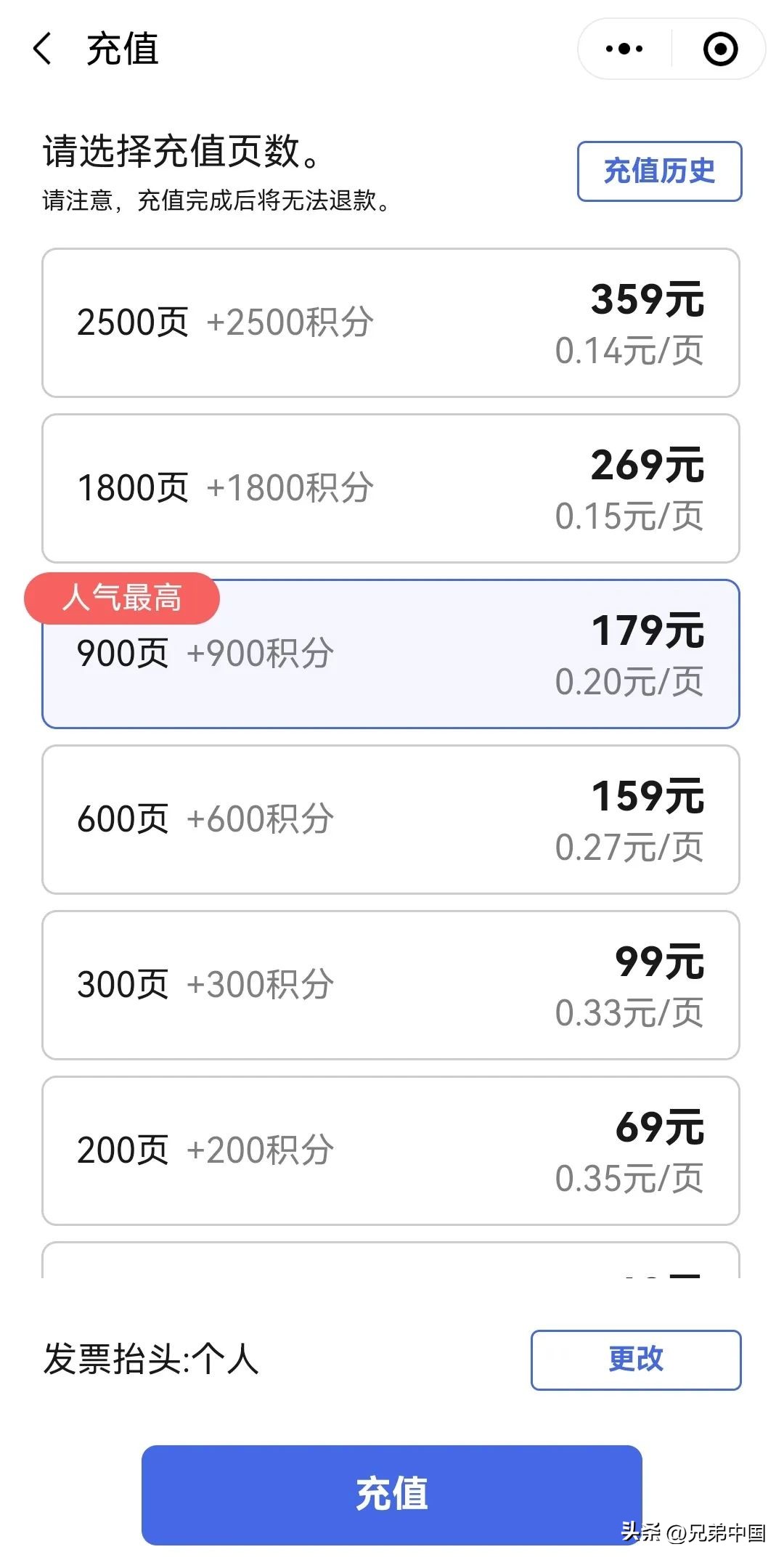Choose the 1800页 package priced 269元
The width and height of the screenshot is (784, 1560).
coord(392,487)
